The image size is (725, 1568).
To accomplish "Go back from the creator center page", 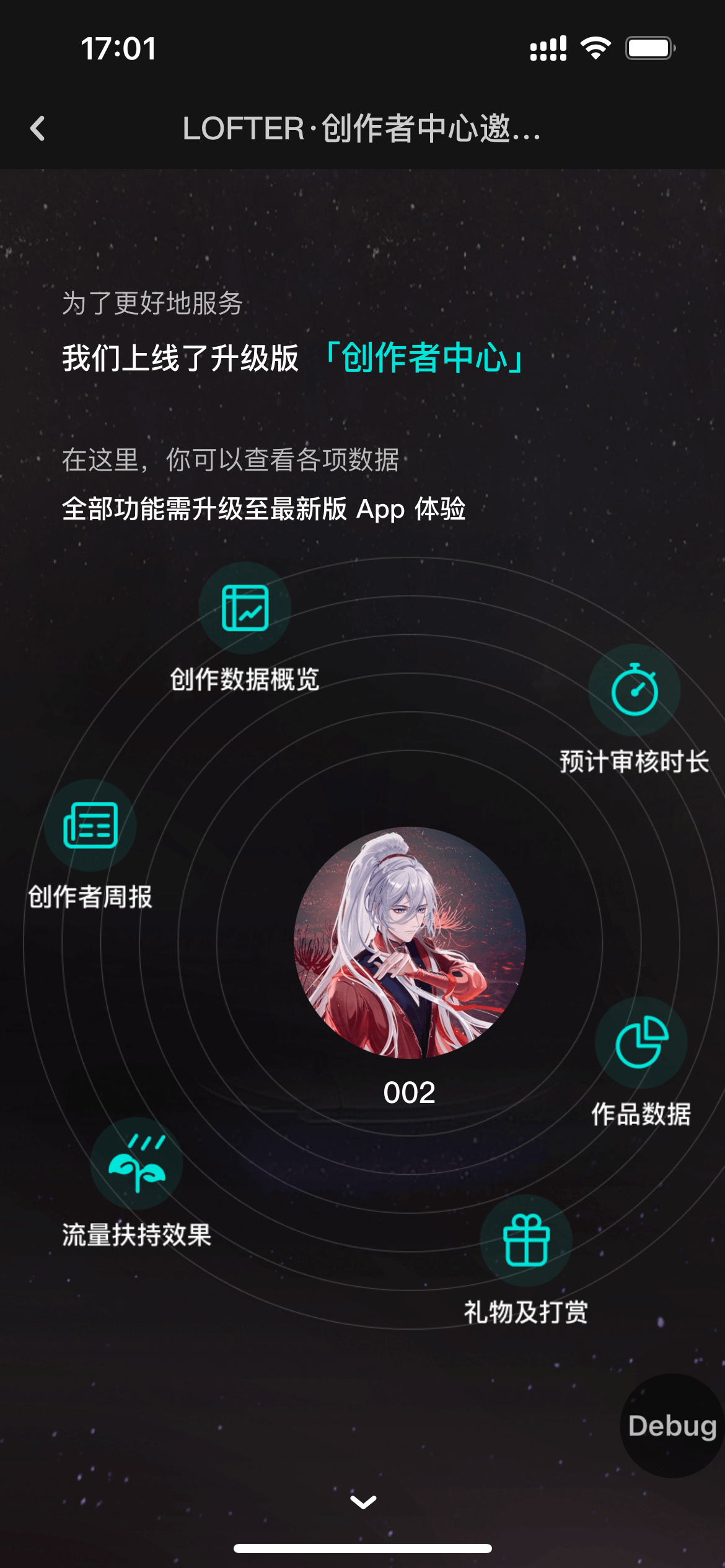I will [x=38, y=129].
